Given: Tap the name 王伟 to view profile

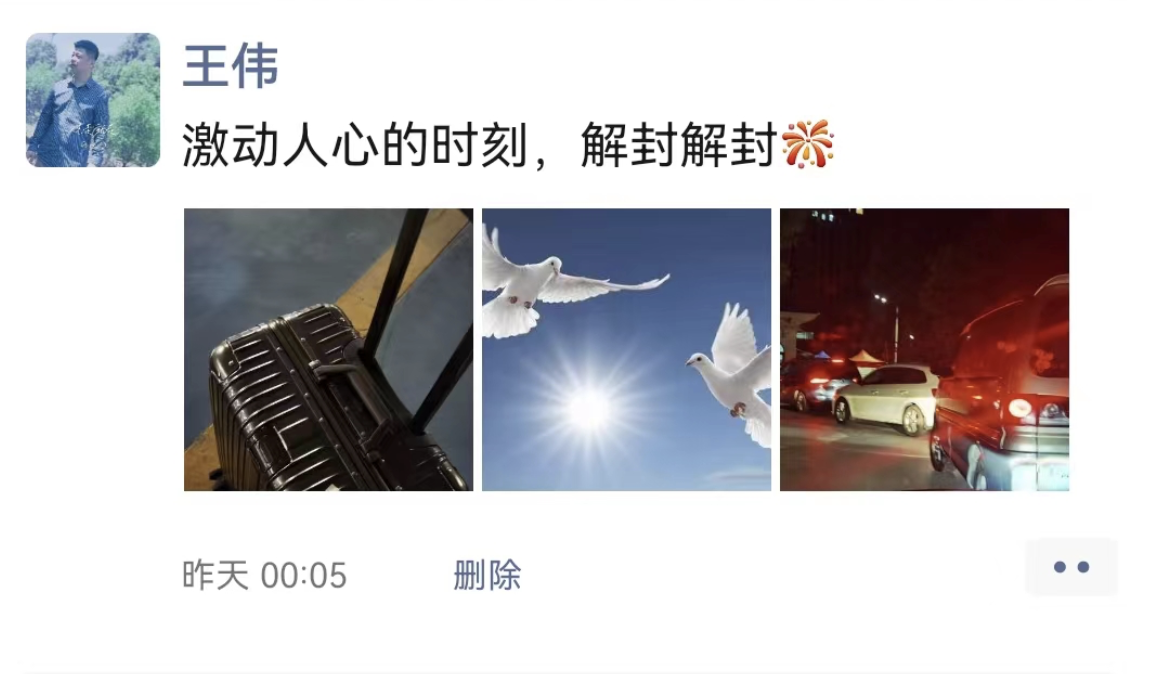Looking at the screenshot, I should [x=231, y=66].
